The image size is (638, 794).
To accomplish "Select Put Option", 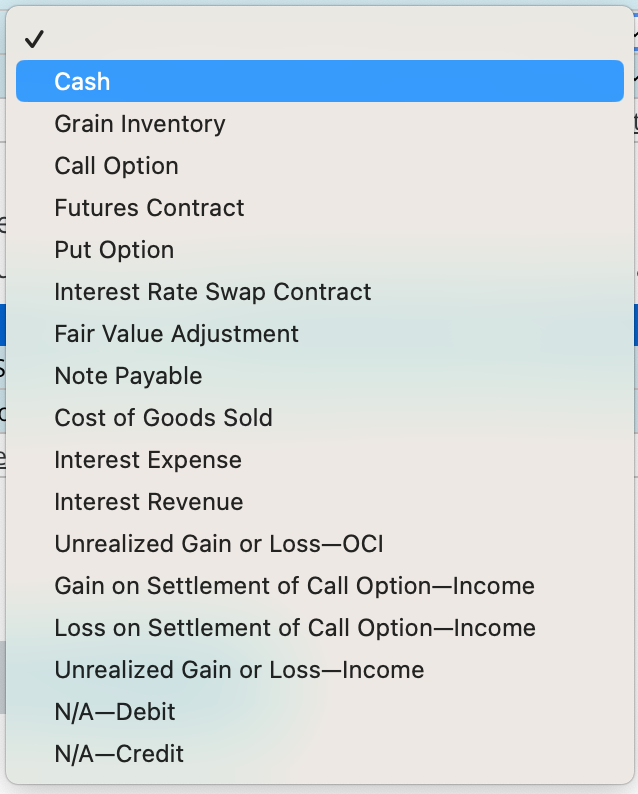I will pos(114,250).
